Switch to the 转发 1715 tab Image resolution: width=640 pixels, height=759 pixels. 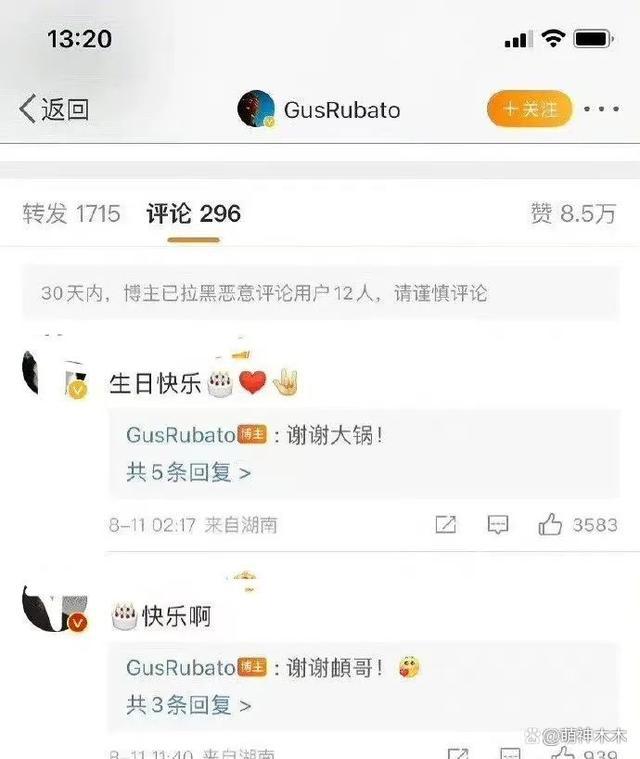point(71,213)
